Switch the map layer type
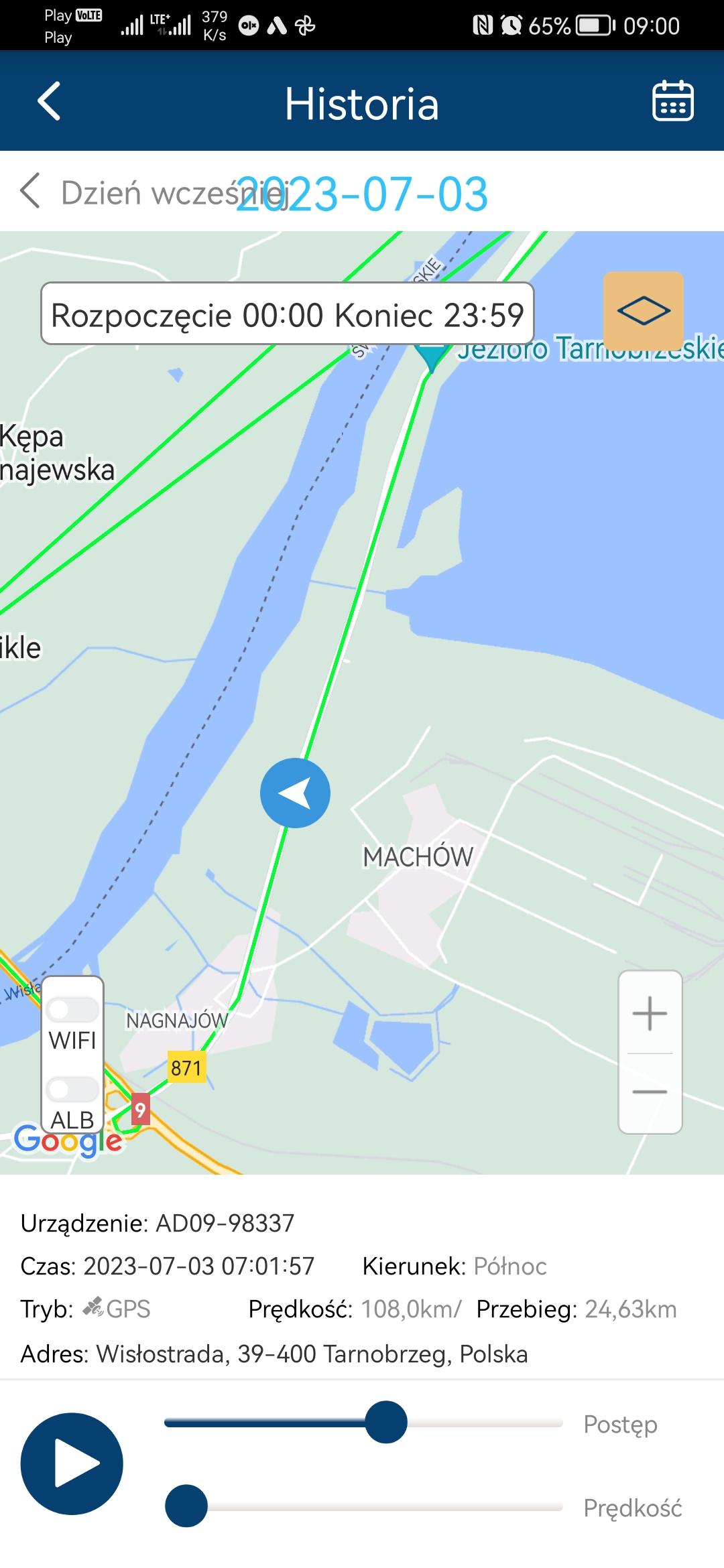 tap(644, 311)
